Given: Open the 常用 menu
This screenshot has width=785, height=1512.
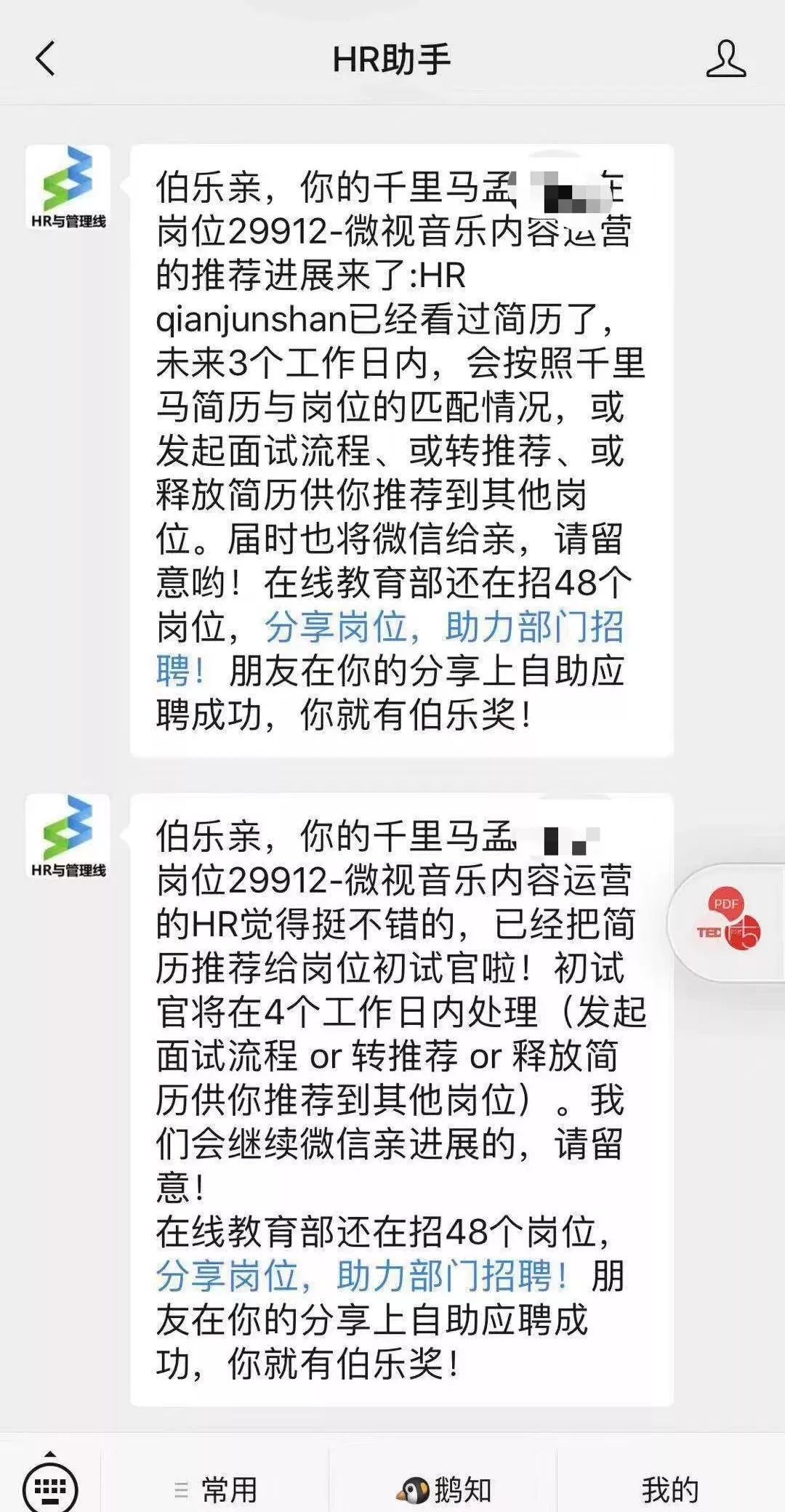Looking at the screenshot, I should 216,1489.
